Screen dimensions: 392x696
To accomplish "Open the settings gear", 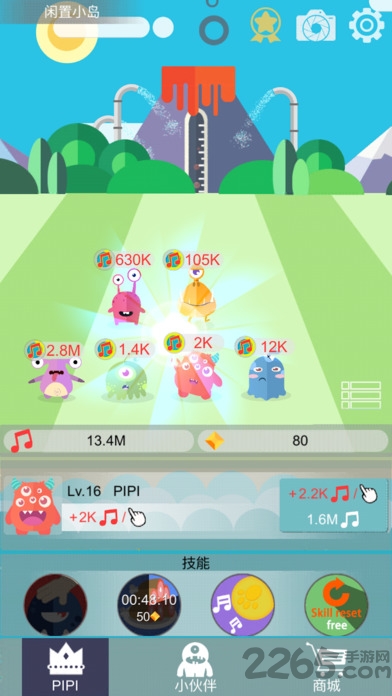I will click(366, 25).
